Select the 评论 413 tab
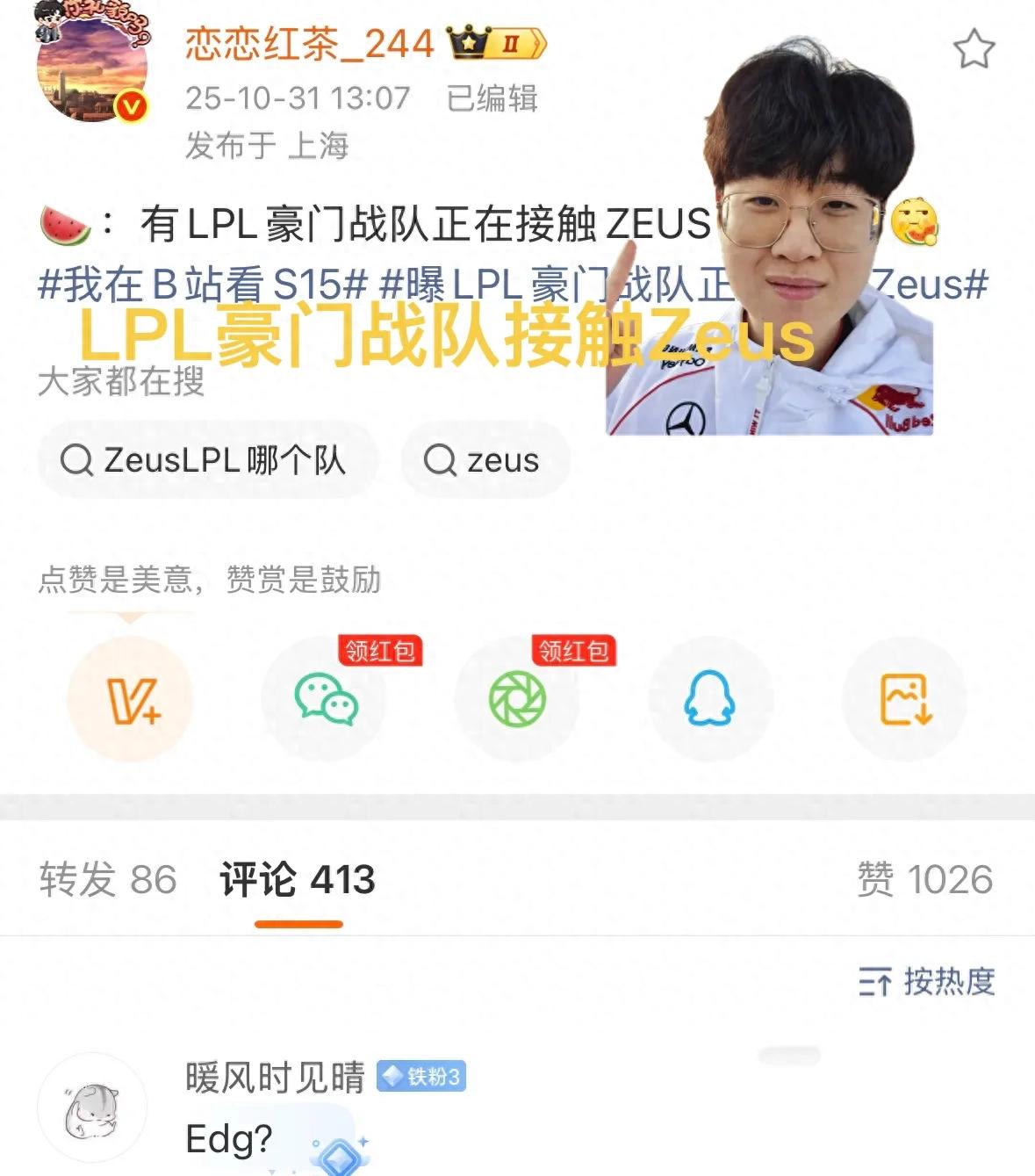 pos(298,879)
